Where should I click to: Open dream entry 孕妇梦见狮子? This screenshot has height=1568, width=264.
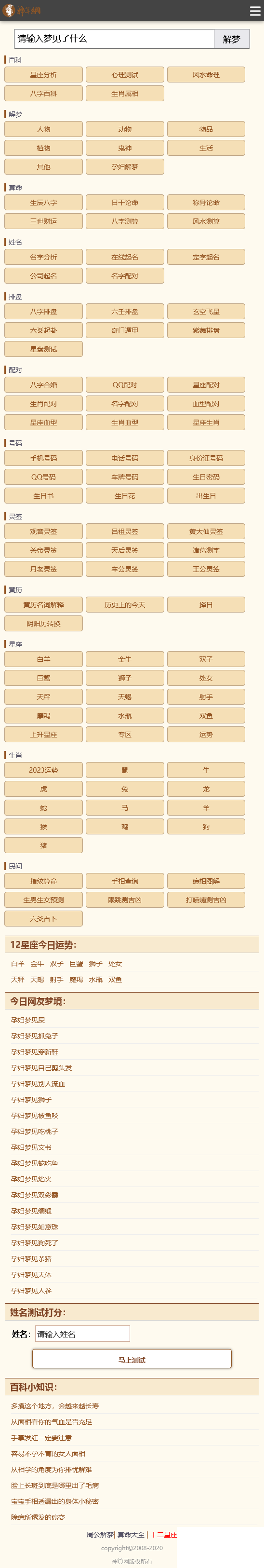click(31, 1100)
